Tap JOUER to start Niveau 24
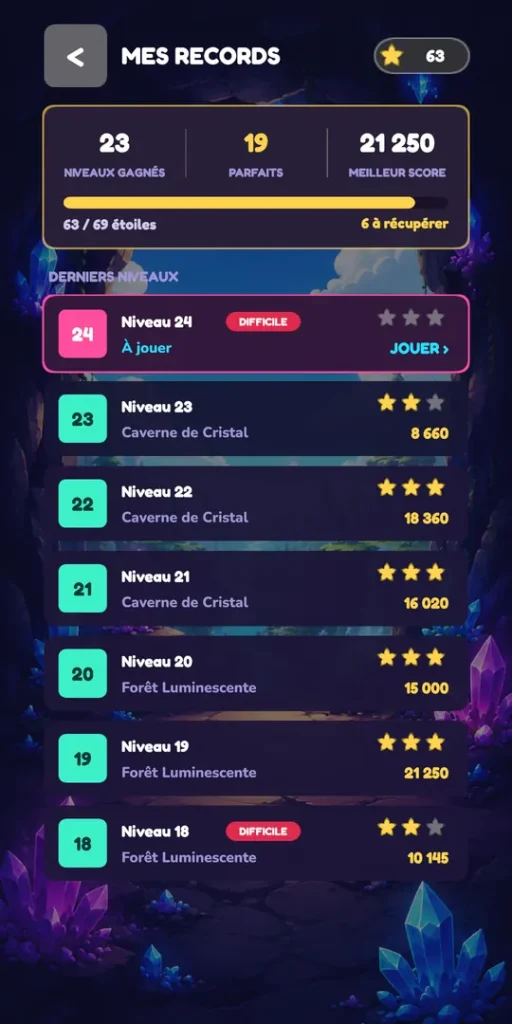The image size is (512, 1024). pos(419,349)
